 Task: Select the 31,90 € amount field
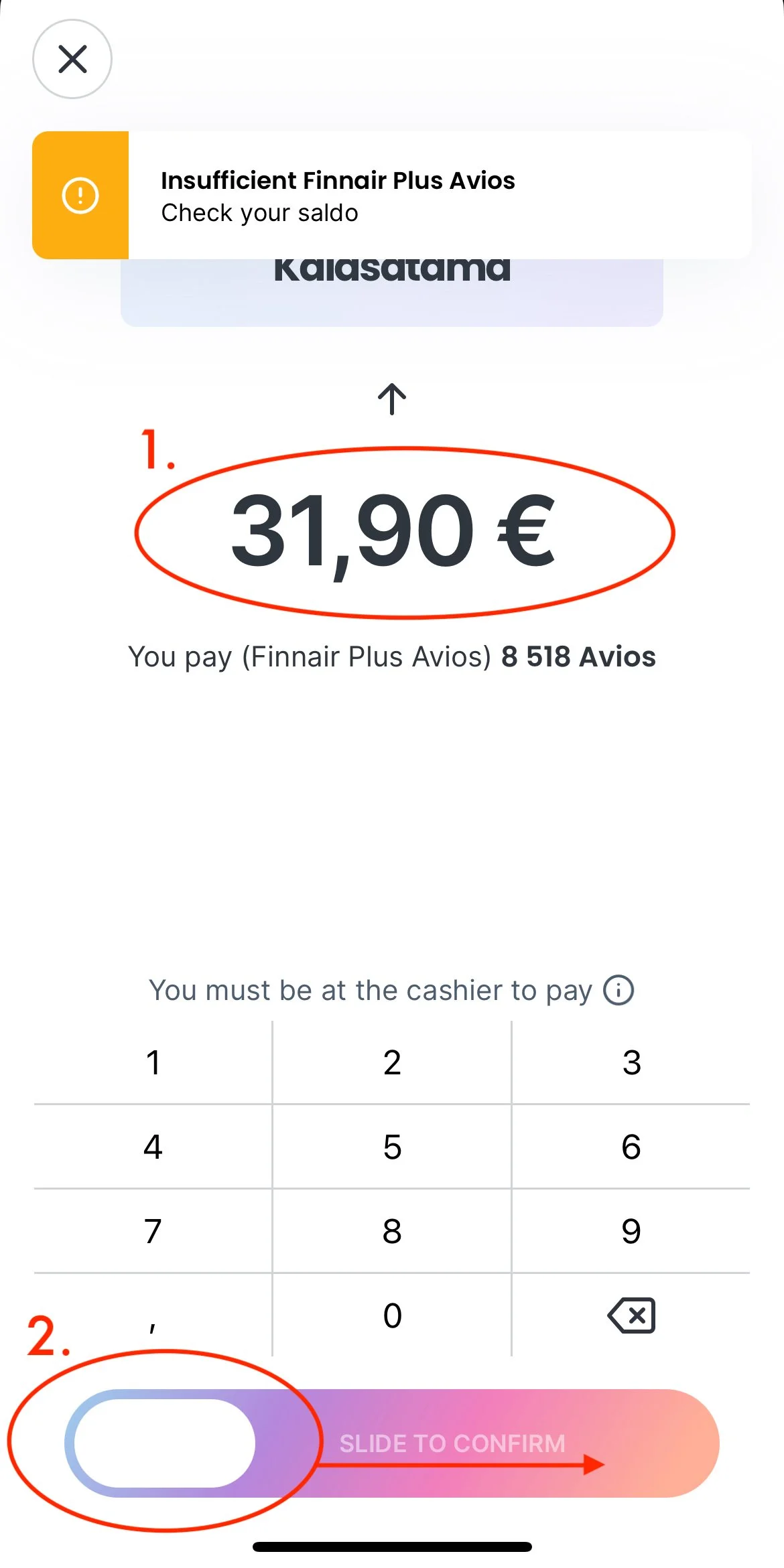[x=392, y=530]
